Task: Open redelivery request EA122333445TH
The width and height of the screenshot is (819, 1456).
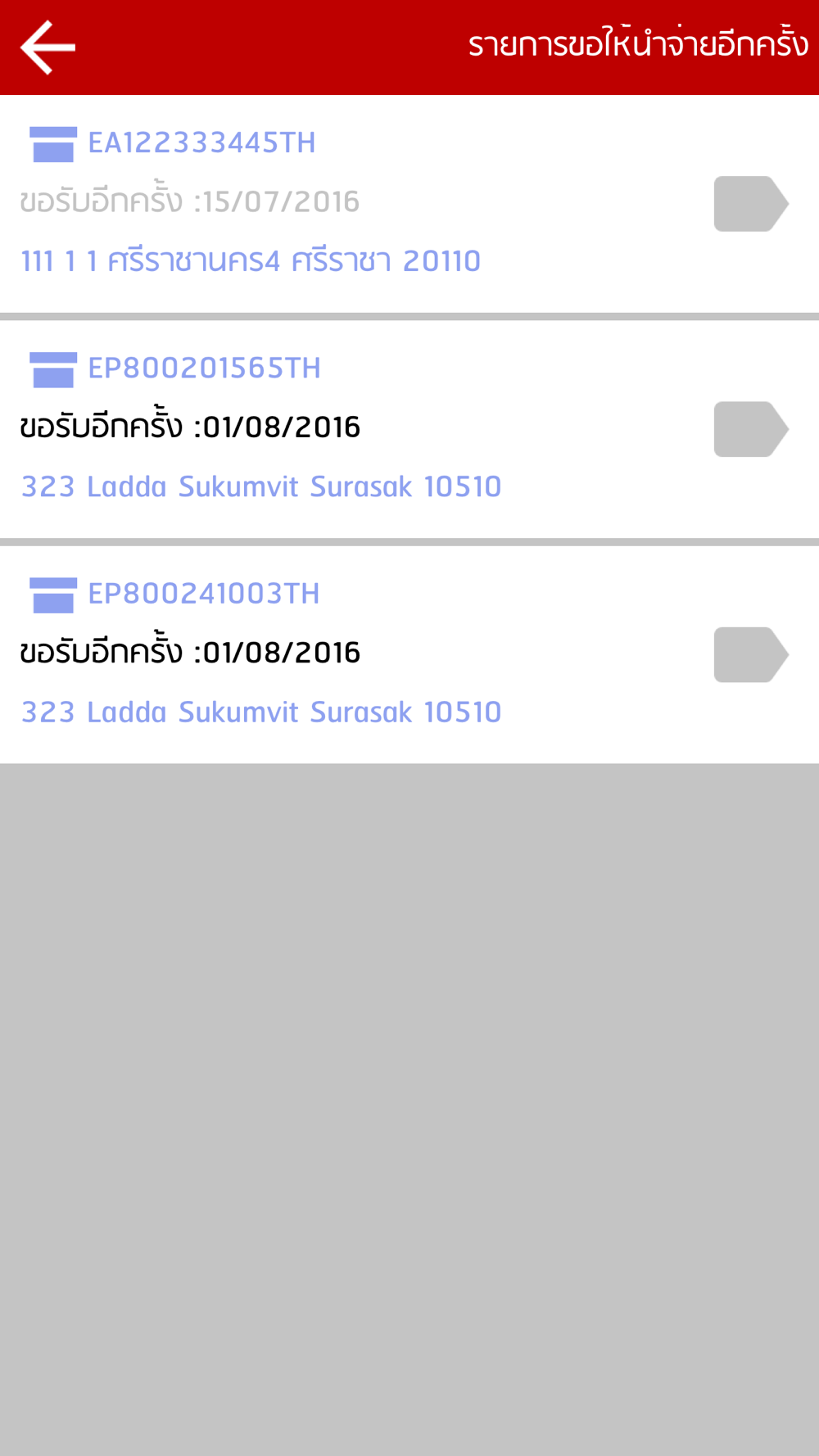Action: (x=409, y=204)
